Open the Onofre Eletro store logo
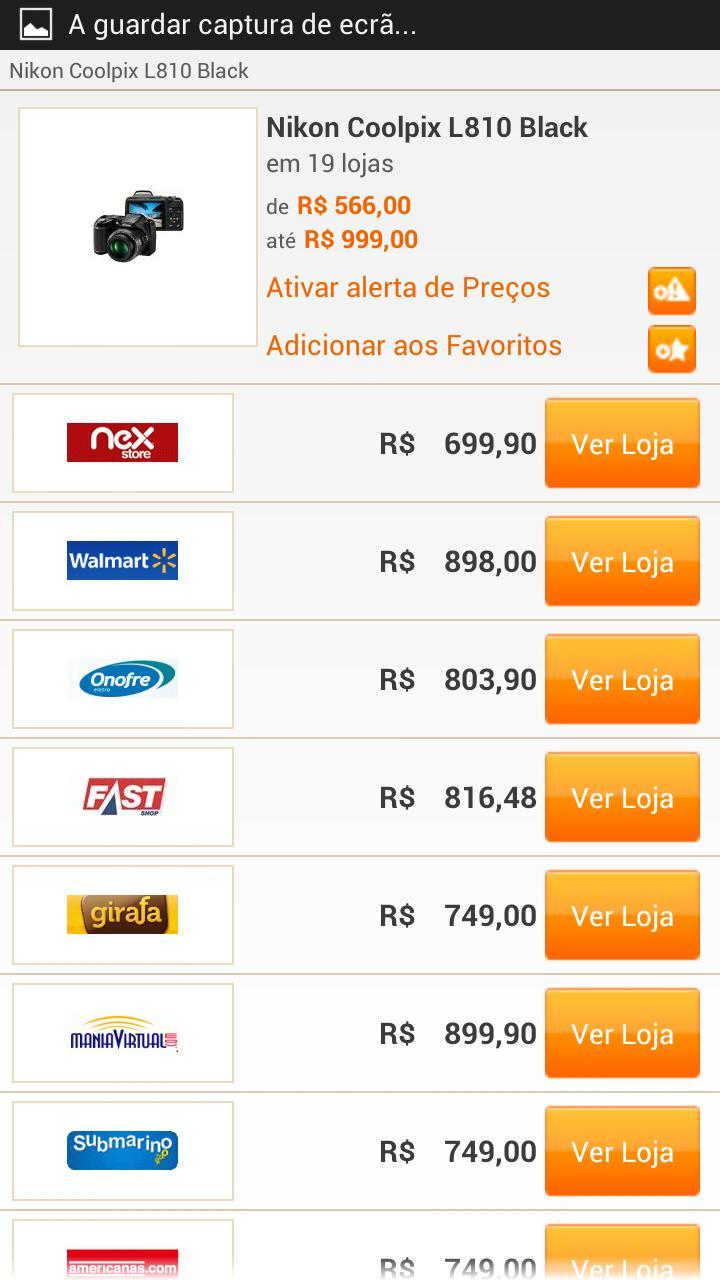Viewport: 720px width, 1280px height. point(122,679)
